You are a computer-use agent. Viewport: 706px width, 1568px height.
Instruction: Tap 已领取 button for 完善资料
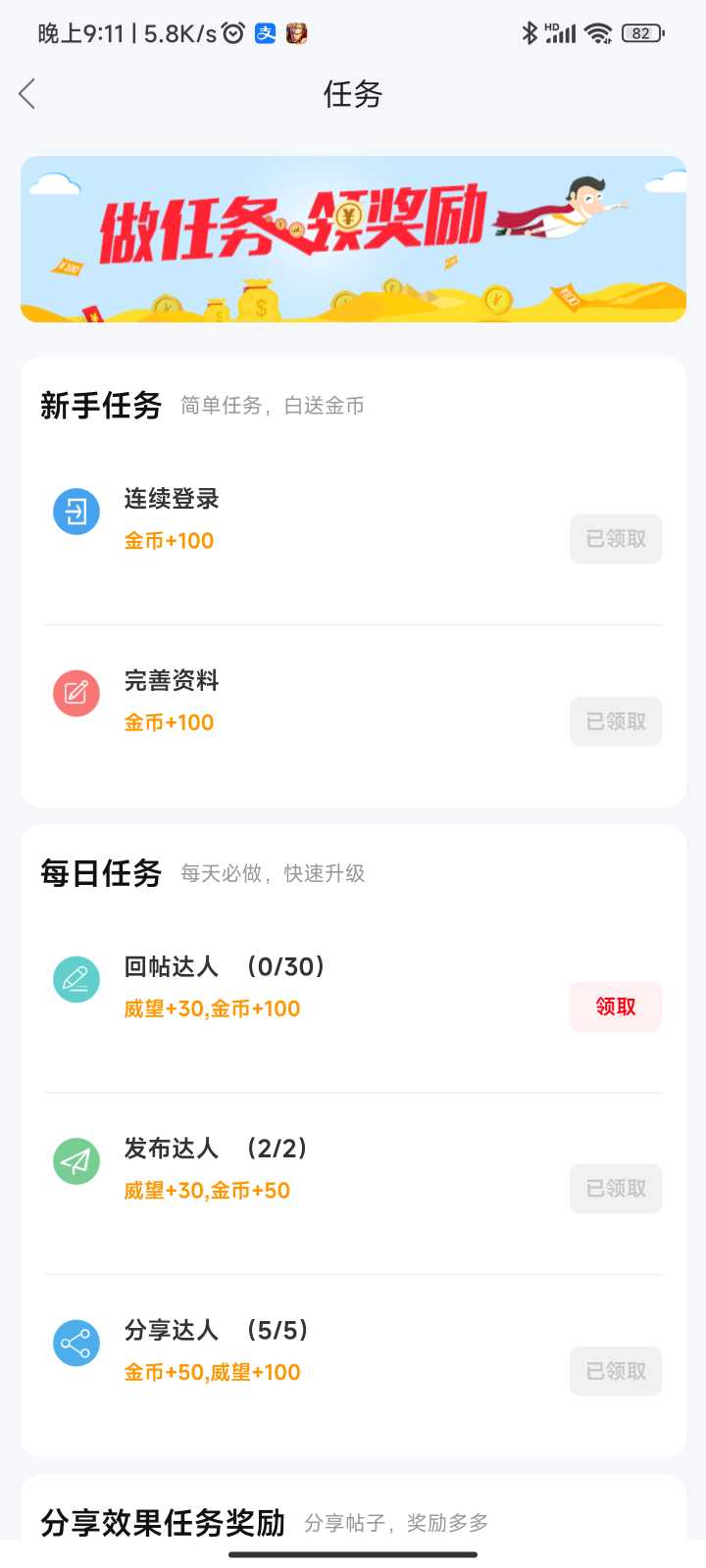coord(616,721)
